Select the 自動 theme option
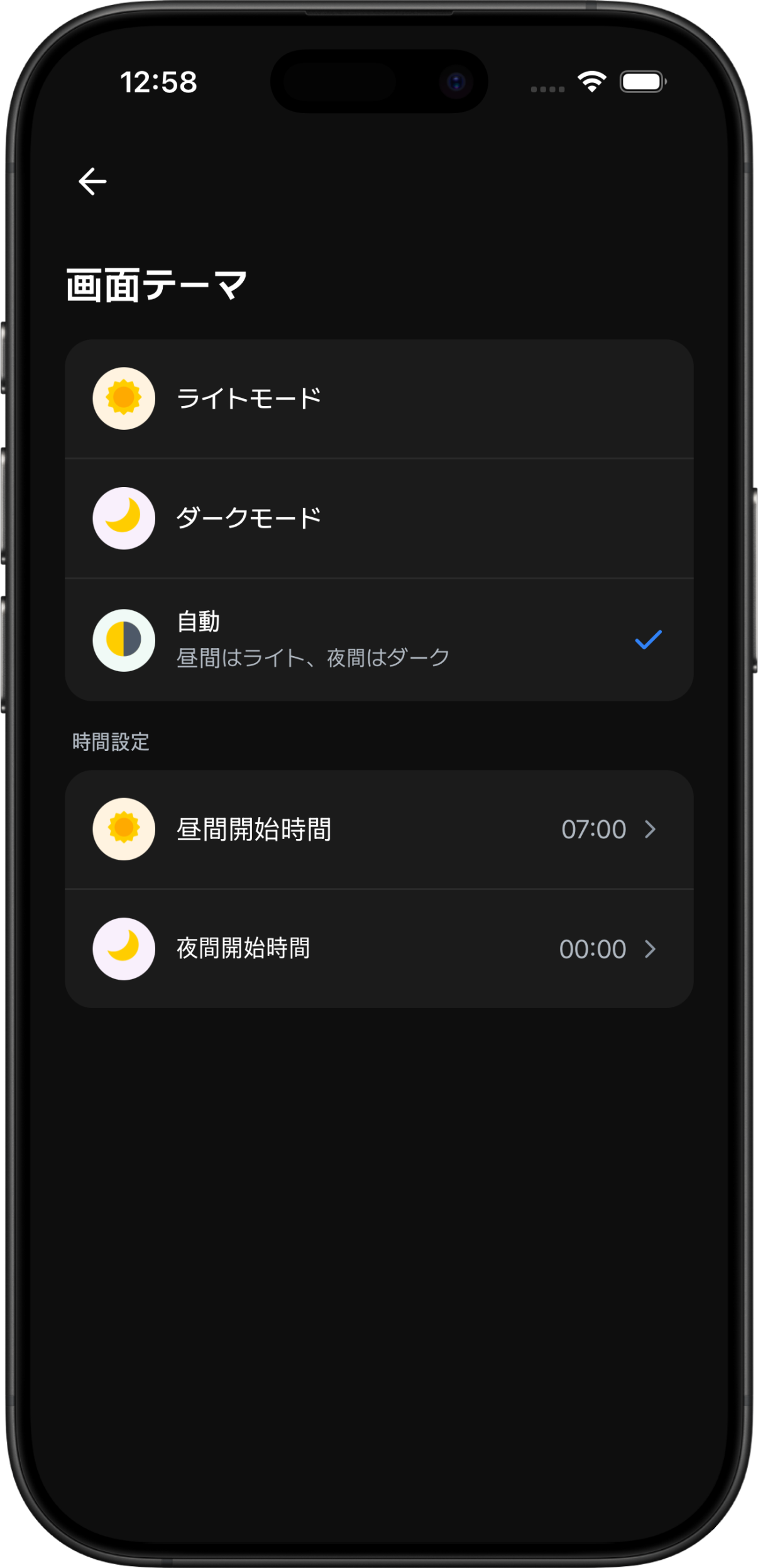 point(314,640)
